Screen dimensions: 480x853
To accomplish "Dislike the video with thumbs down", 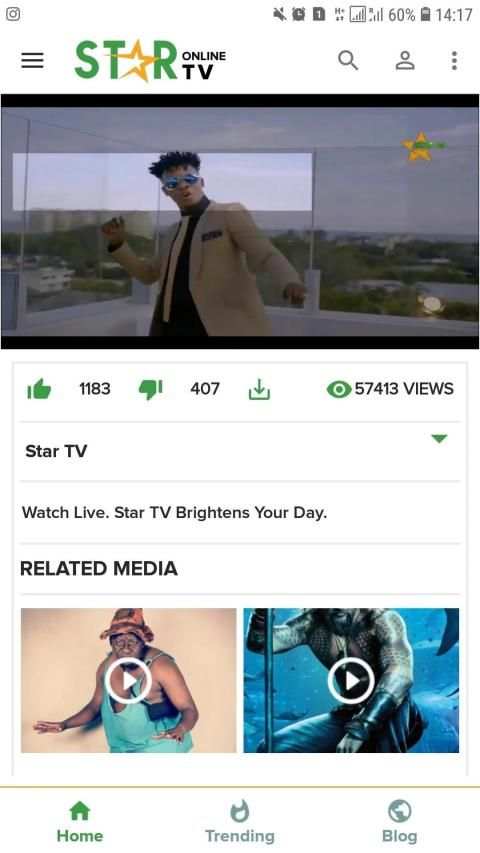I will pos(151,389).
